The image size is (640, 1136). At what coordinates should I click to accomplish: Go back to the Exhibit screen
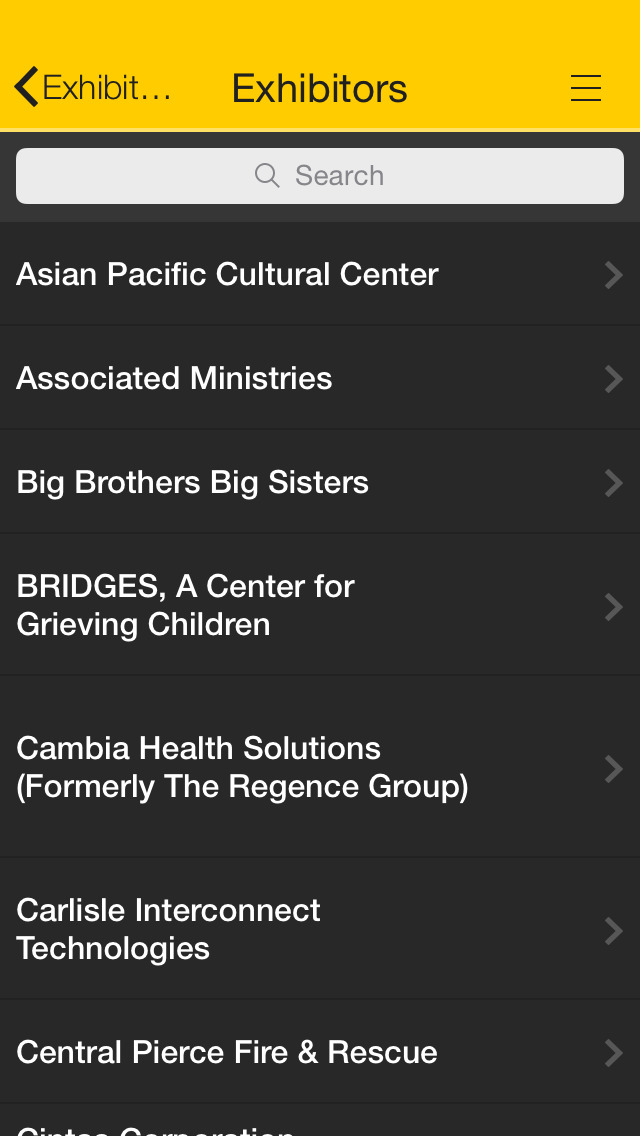click(93, 88)
